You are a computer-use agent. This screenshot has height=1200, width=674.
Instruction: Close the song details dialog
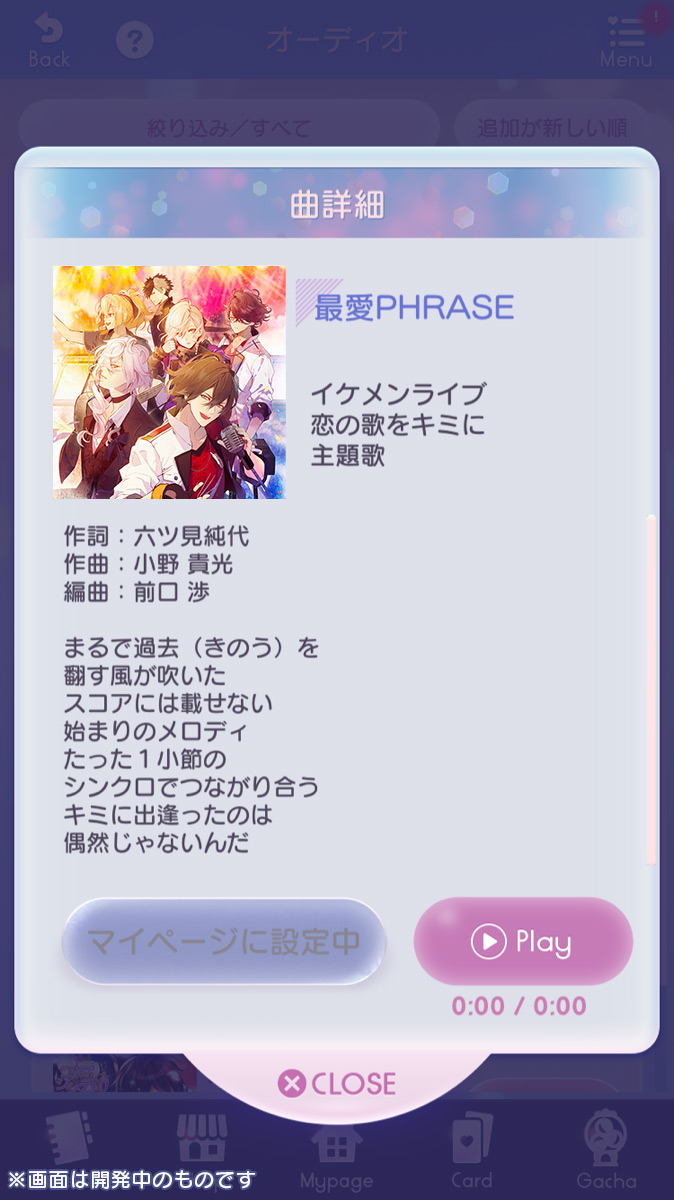[x=337, y=1083]
